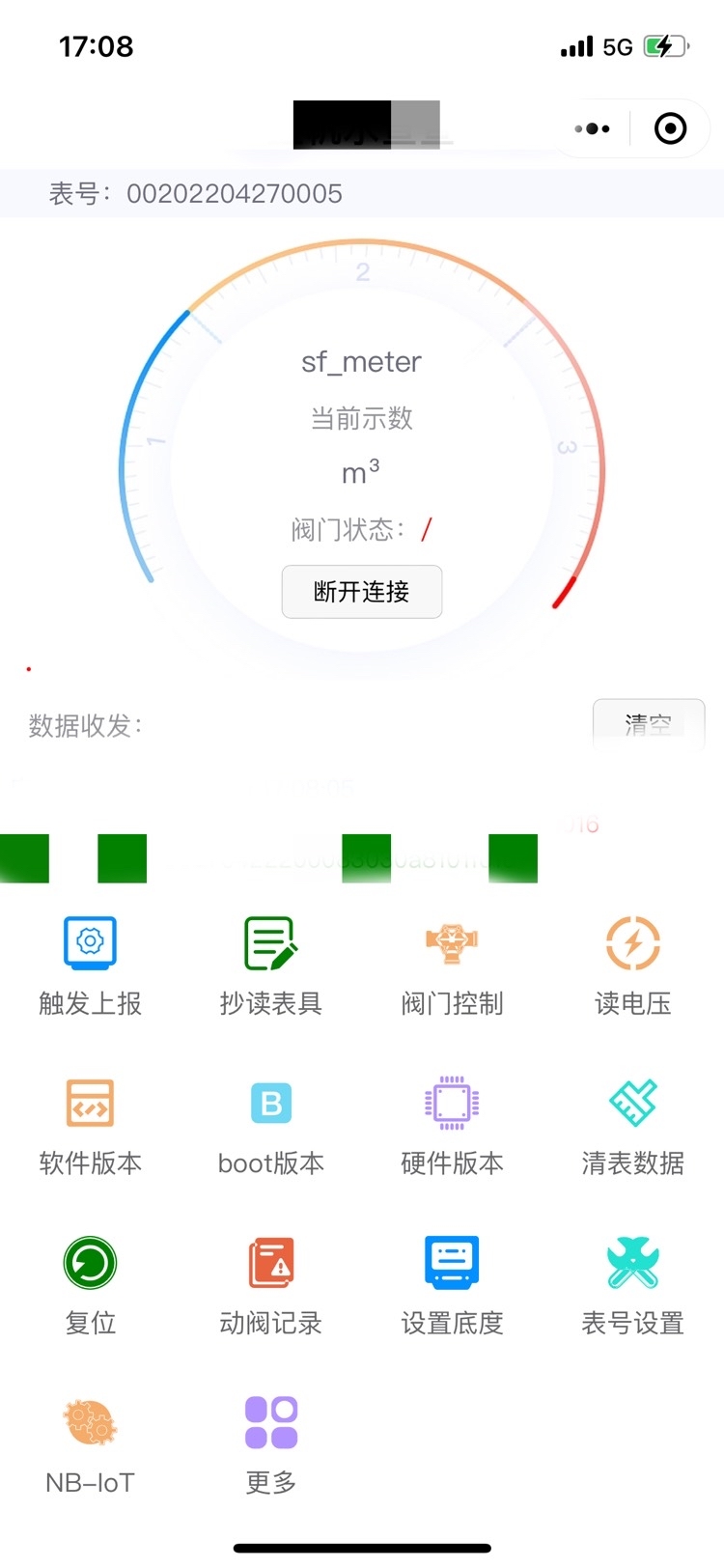Open 设置底度 base reading setting
Screen dimensions: 724x1568
(x=452, y=1285)
